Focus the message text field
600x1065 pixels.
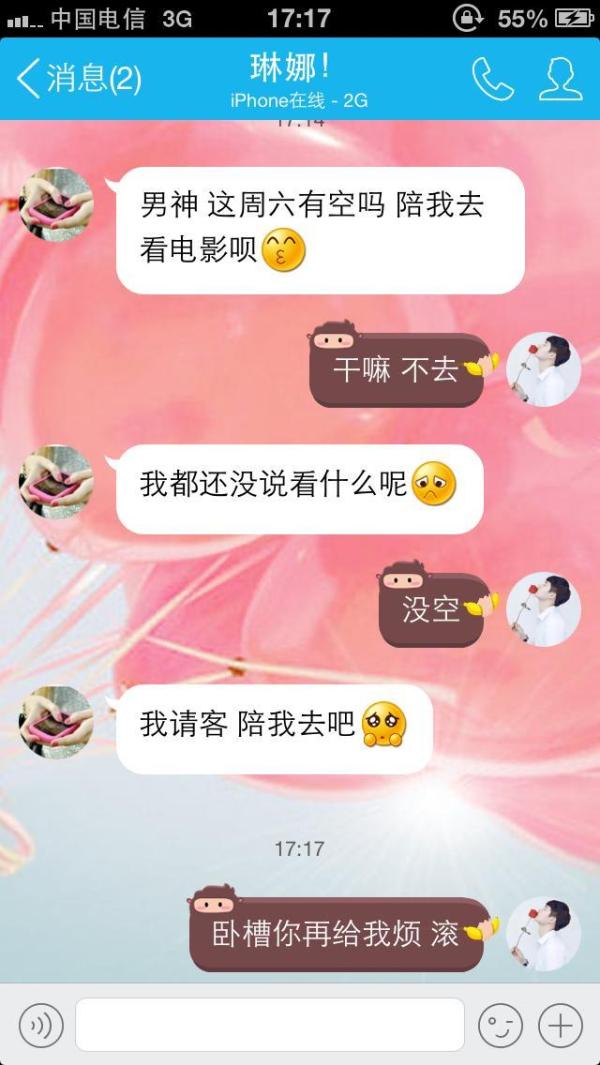coord(270,1025)
